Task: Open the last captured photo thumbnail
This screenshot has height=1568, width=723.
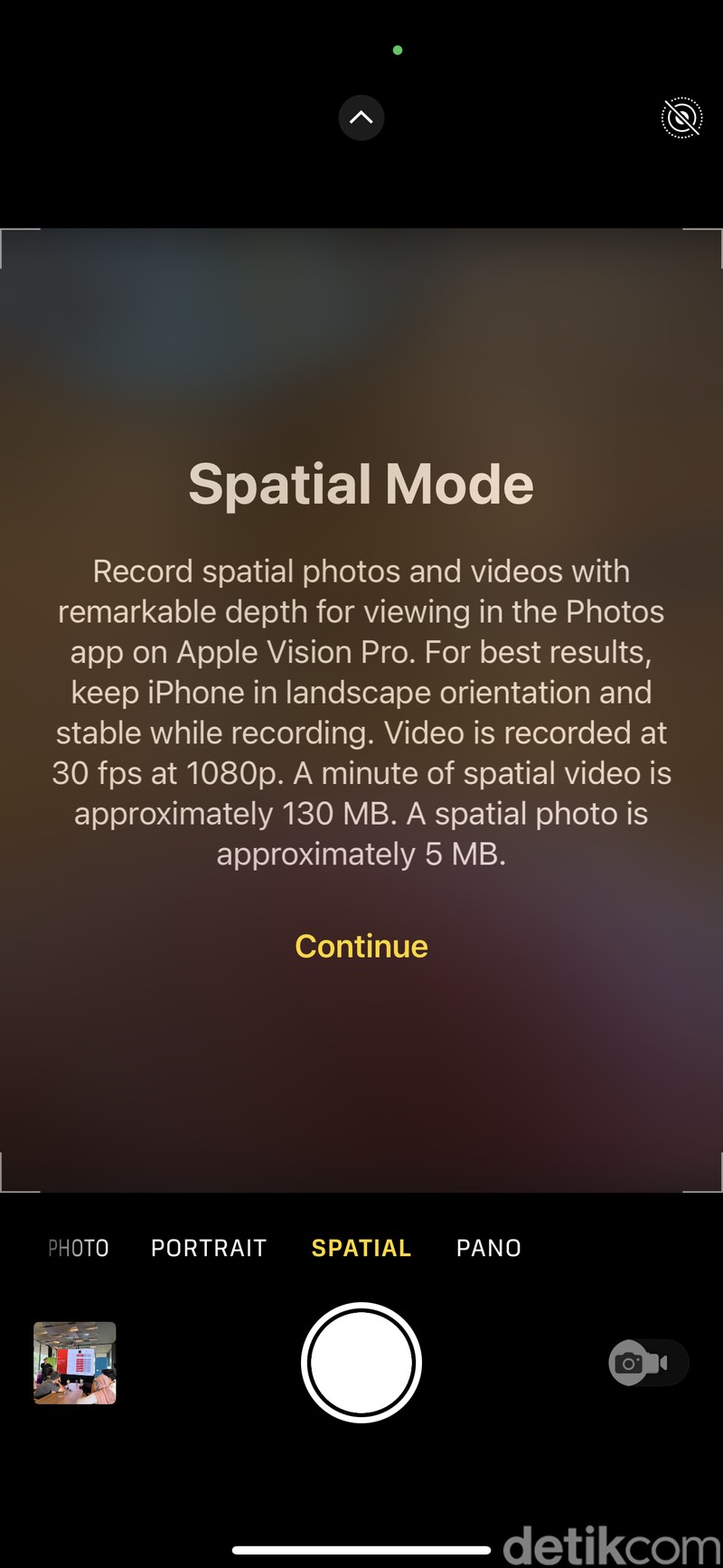Action: click(74, 1362)
